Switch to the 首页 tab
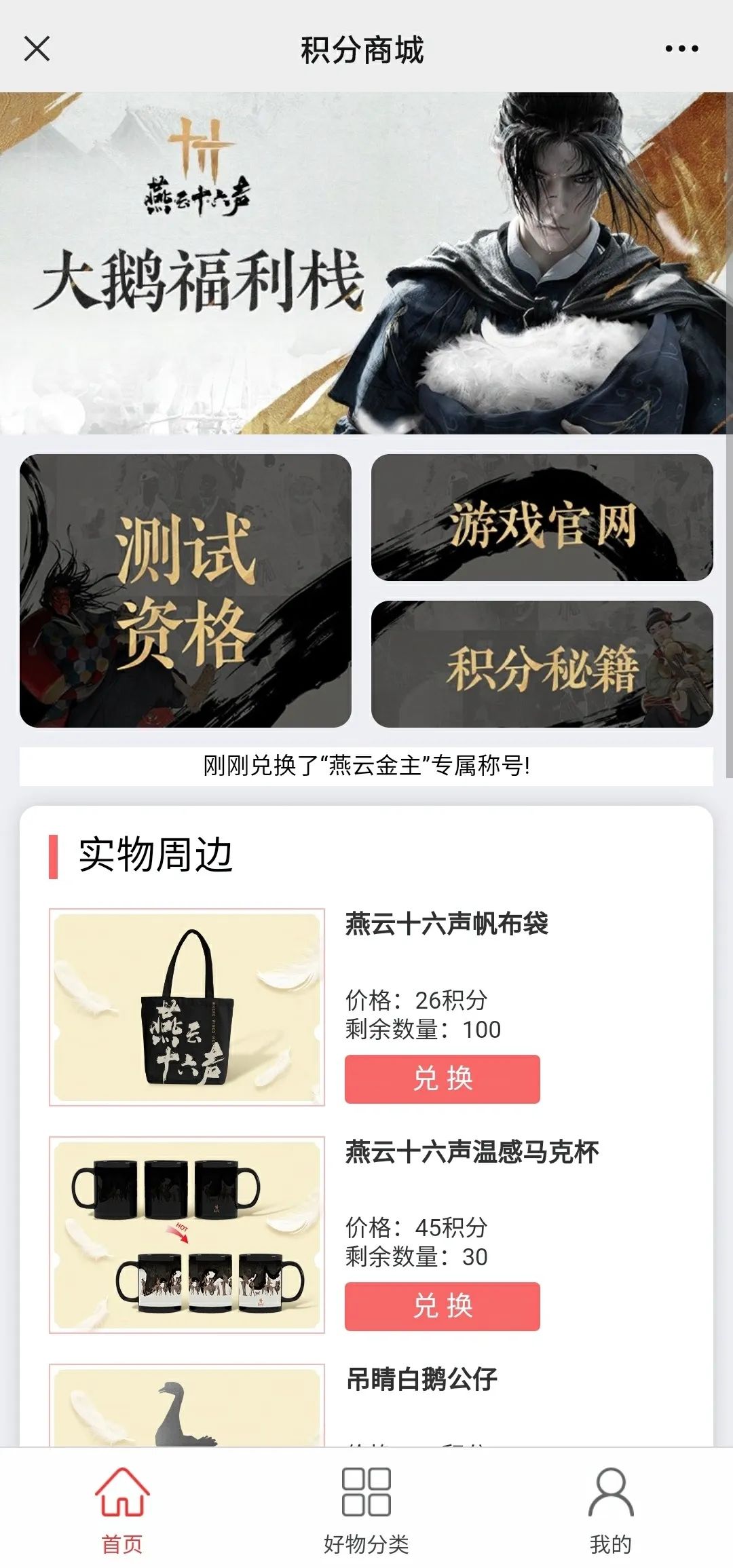This screenshot has height=1568, width=733. point(122,1508)
